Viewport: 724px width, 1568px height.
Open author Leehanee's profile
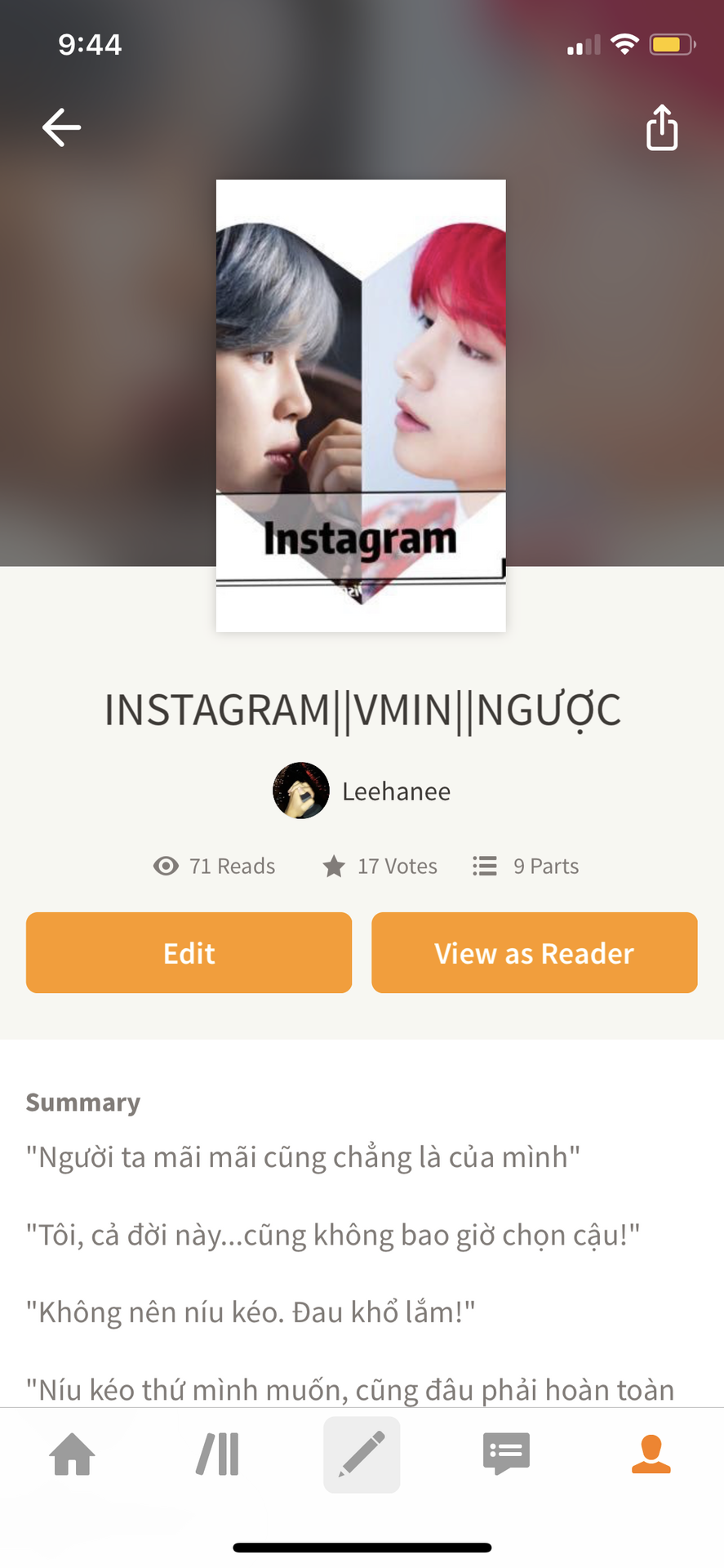tap(362, 791)
